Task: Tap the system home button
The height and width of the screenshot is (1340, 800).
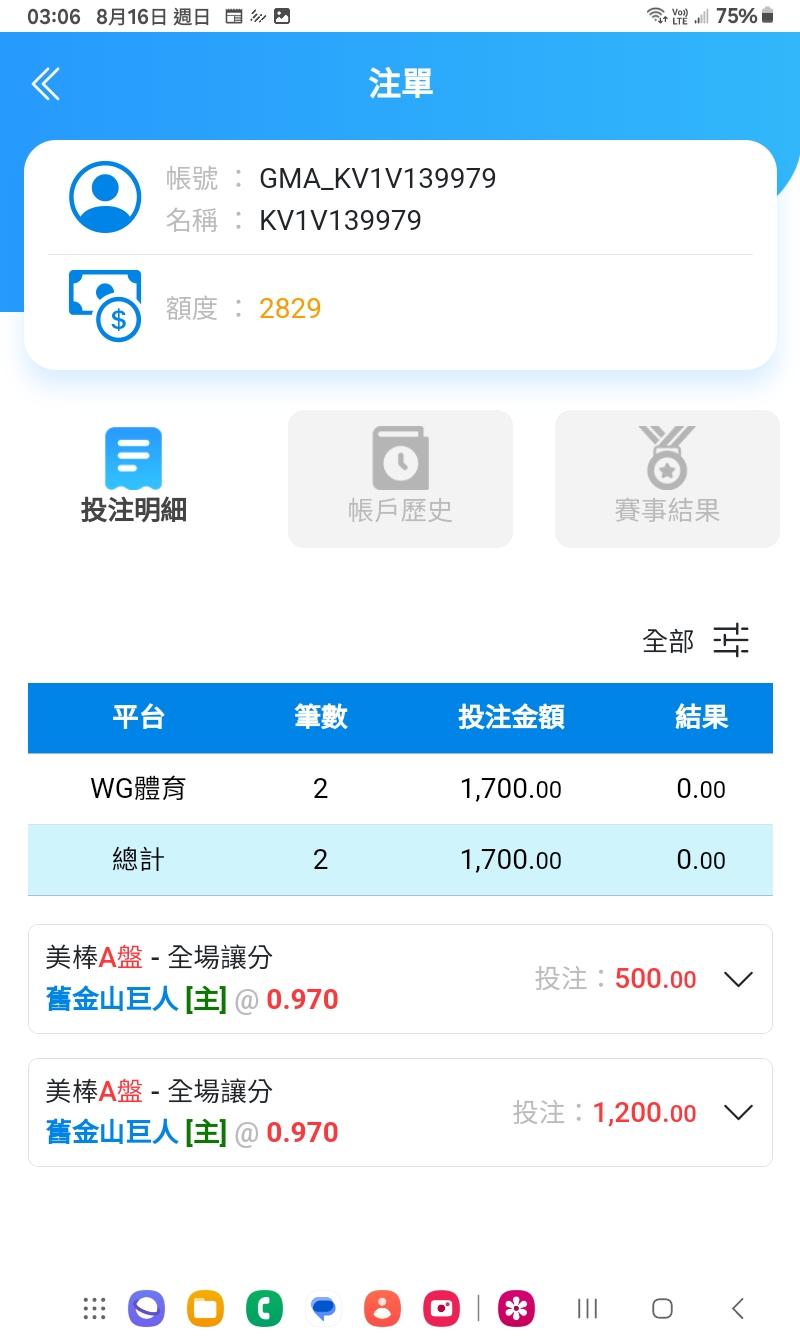Action: click(x=662, y=1308)
